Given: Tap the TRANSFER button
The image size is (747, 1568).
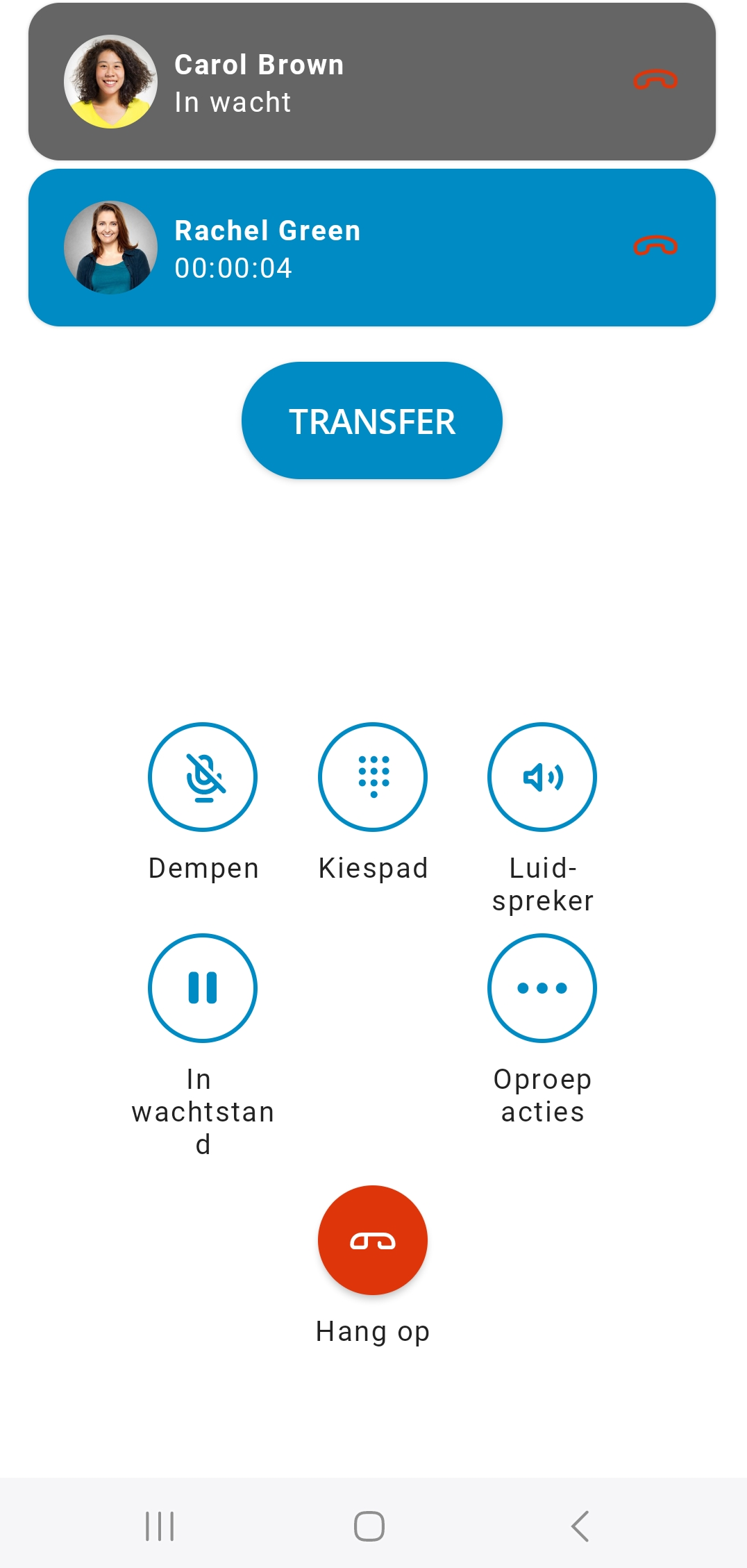Looking at the screenshot, I should tap(372, 421).
